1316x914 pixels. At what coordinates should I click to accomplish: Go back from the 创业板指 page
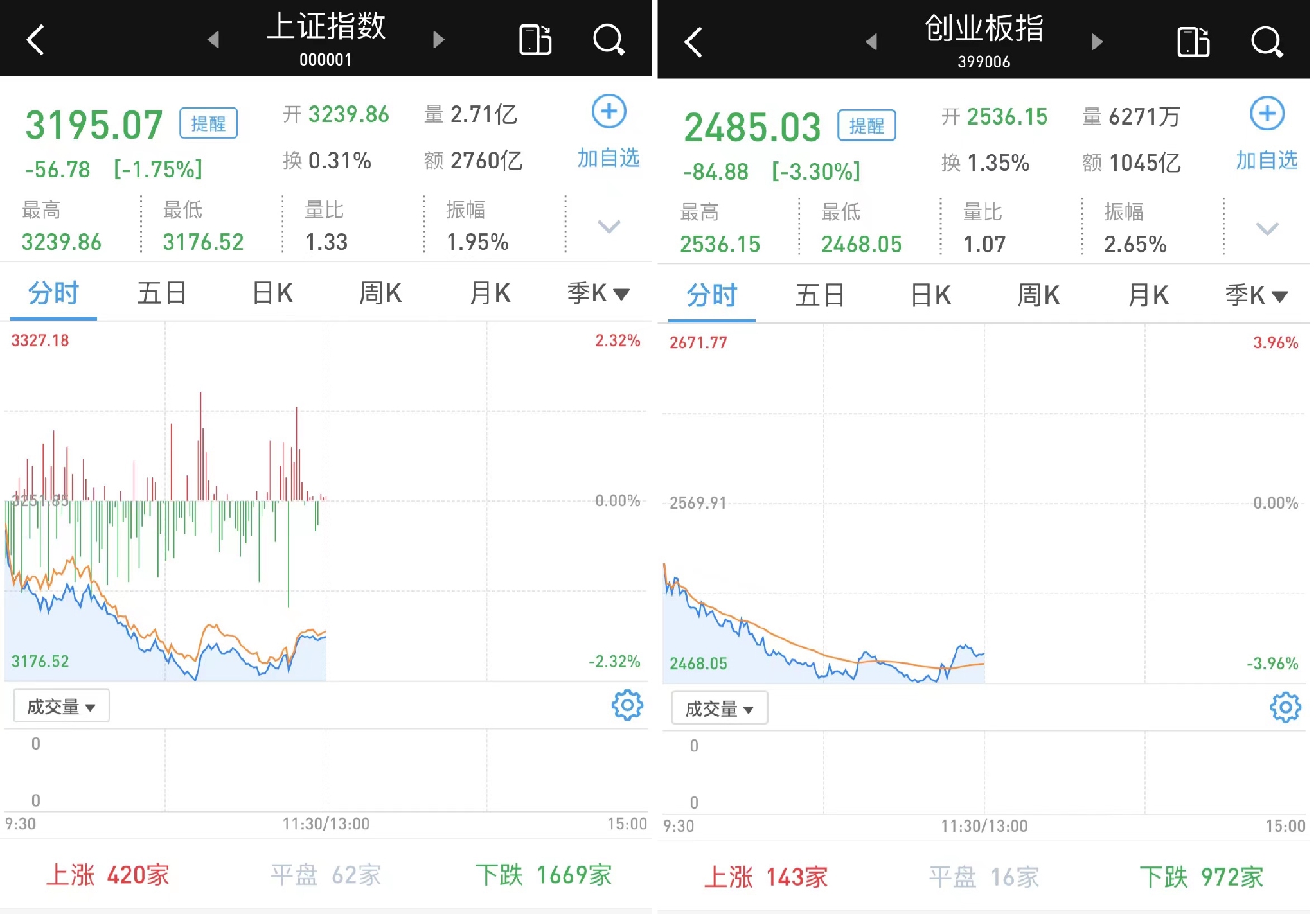pyautogui.click(x=694, y=42)
